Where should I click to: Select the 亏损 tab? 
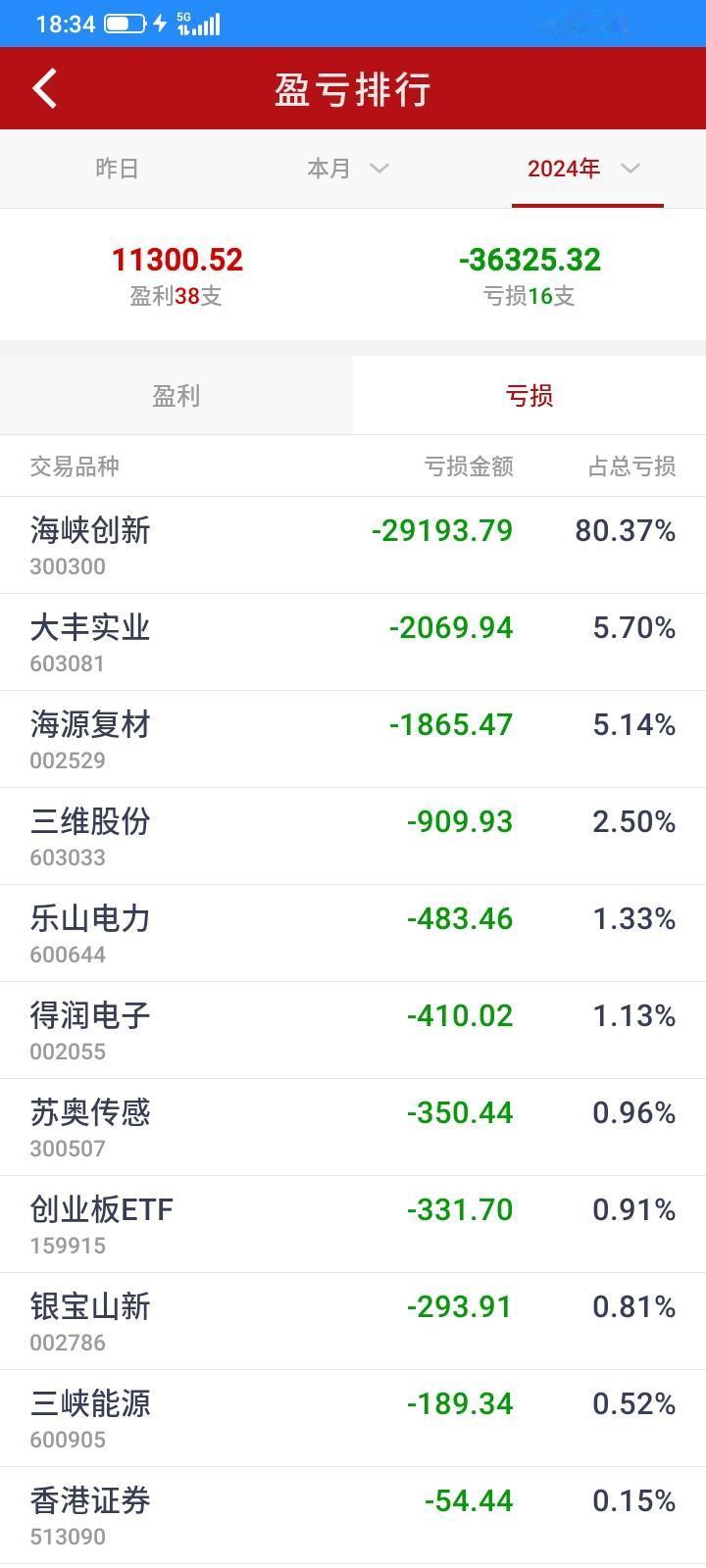528,396
